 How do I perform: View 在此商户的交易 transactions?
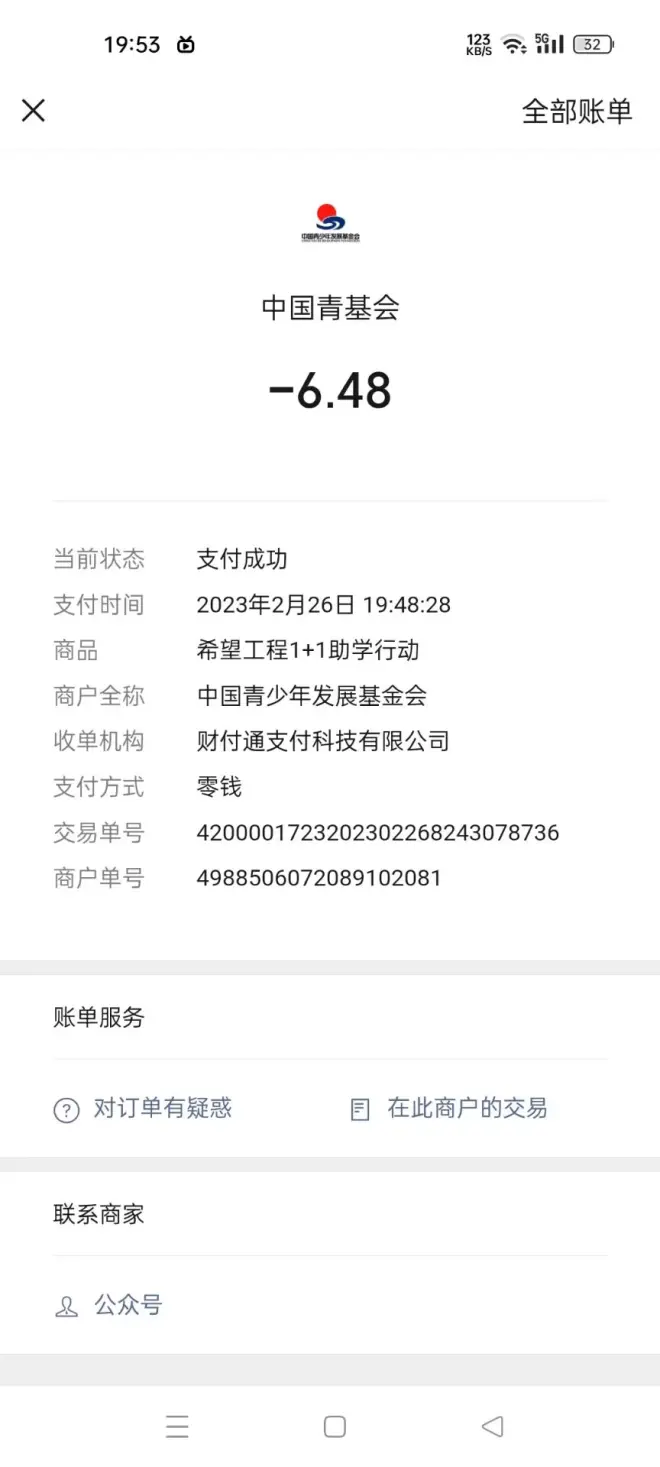[449, 1108]
